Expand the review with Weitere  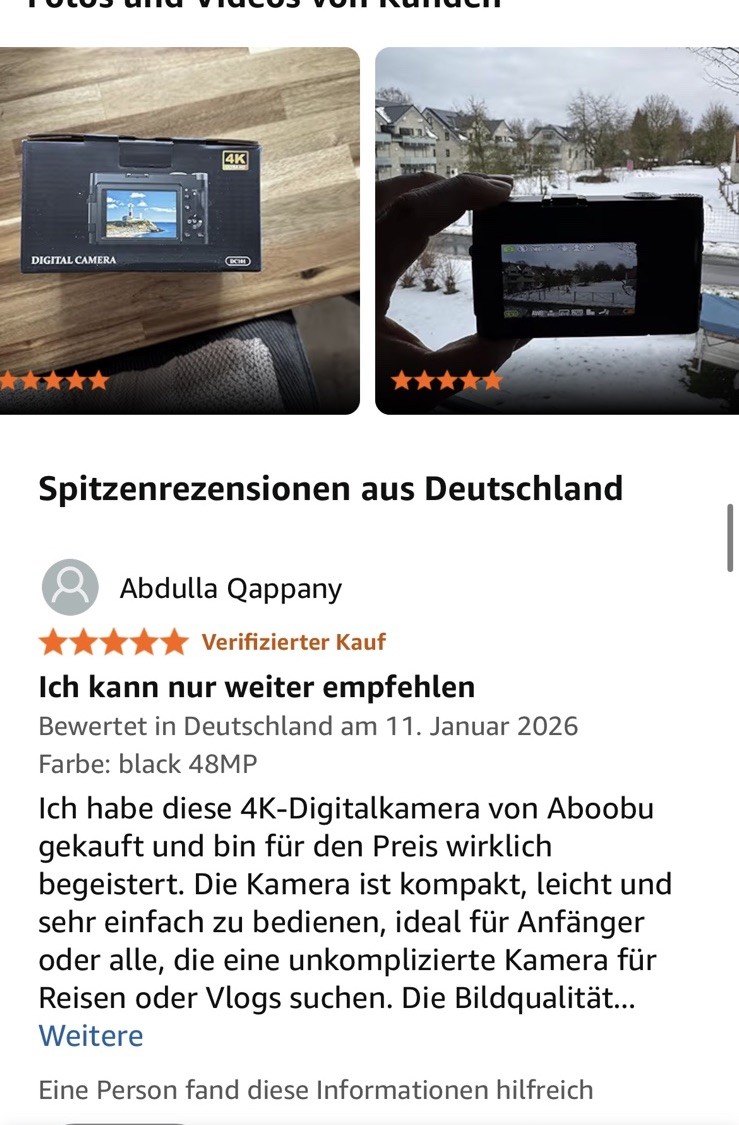pyautogui.click(x=91, y=1035)
